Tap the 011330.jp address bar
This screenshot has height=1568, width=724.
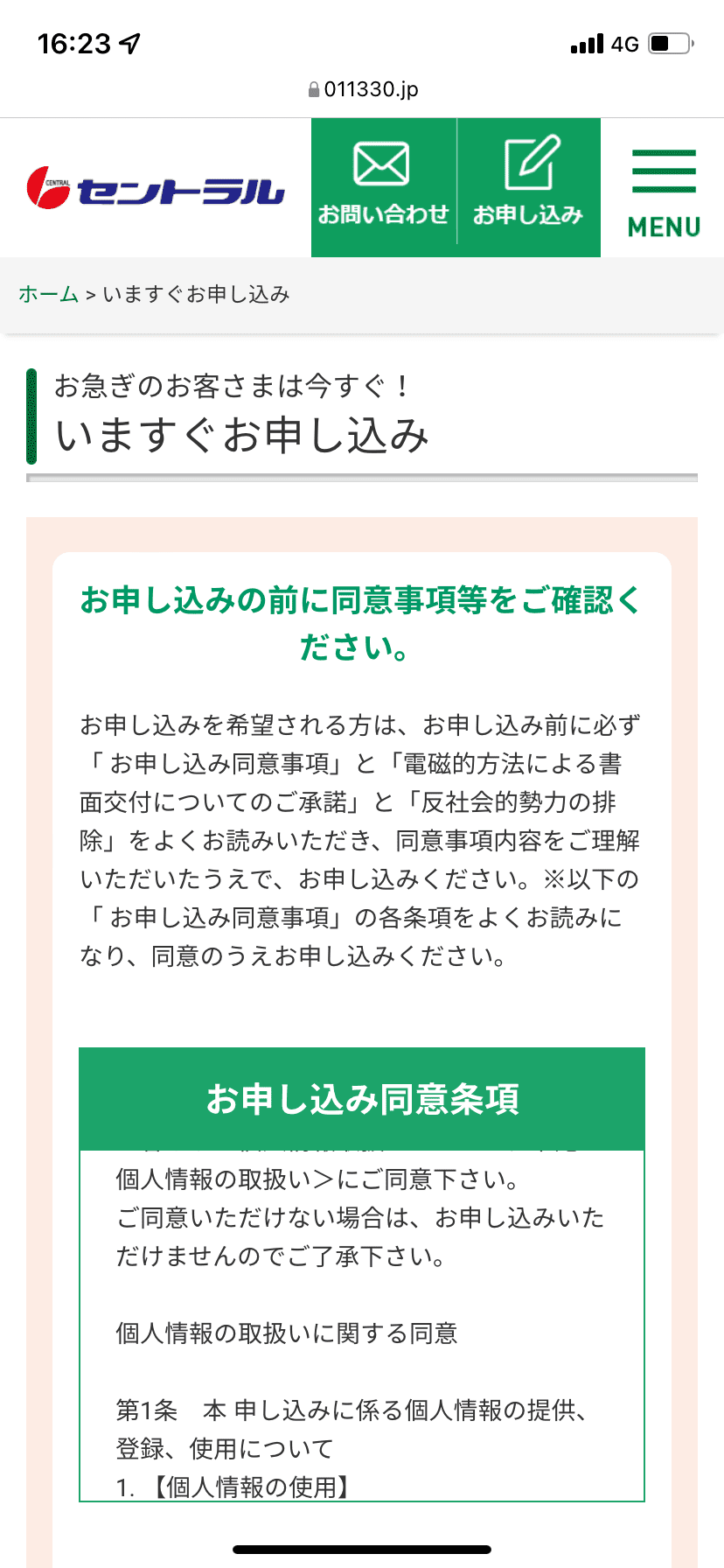pos(362,89)
